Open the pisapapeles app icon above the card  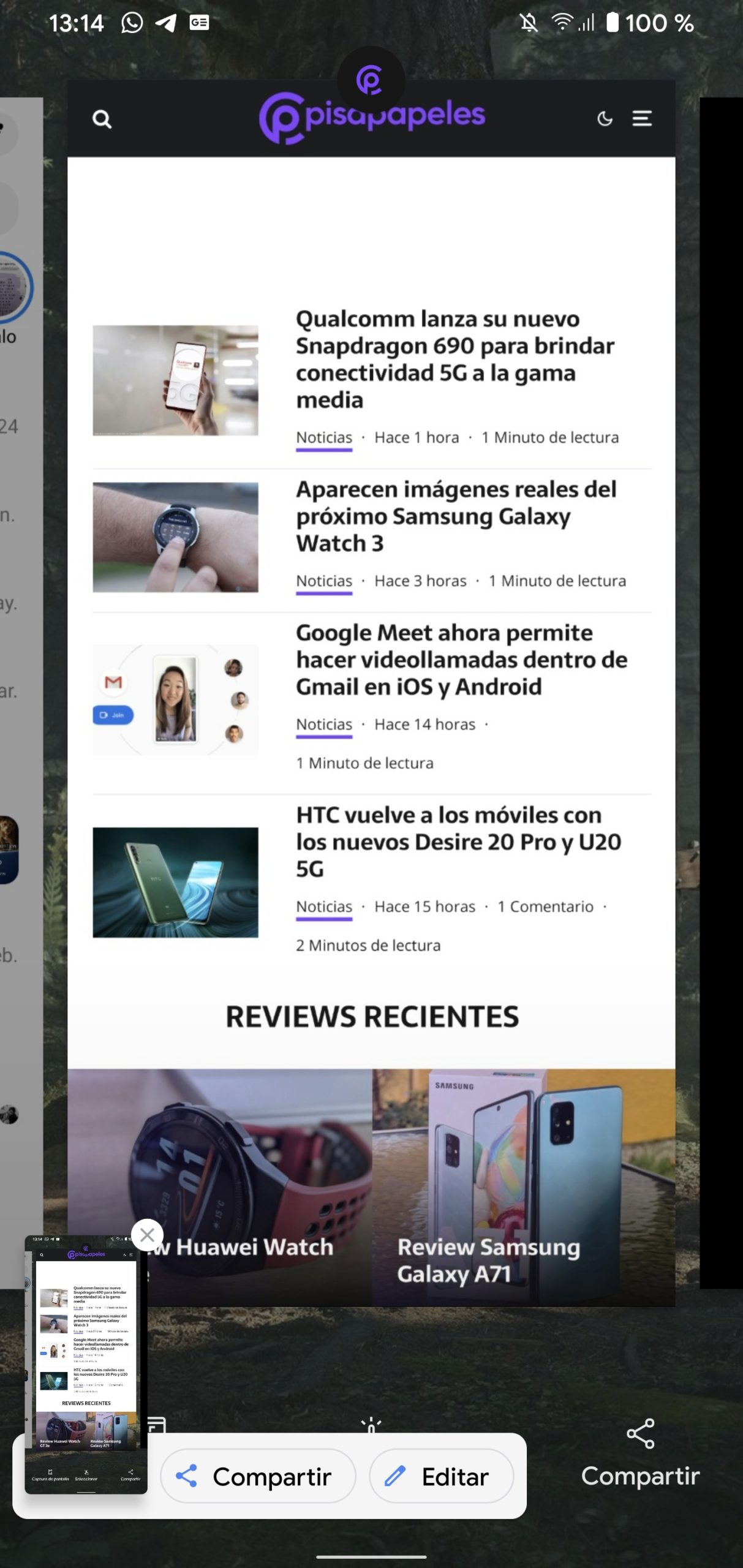click(371, 80)
